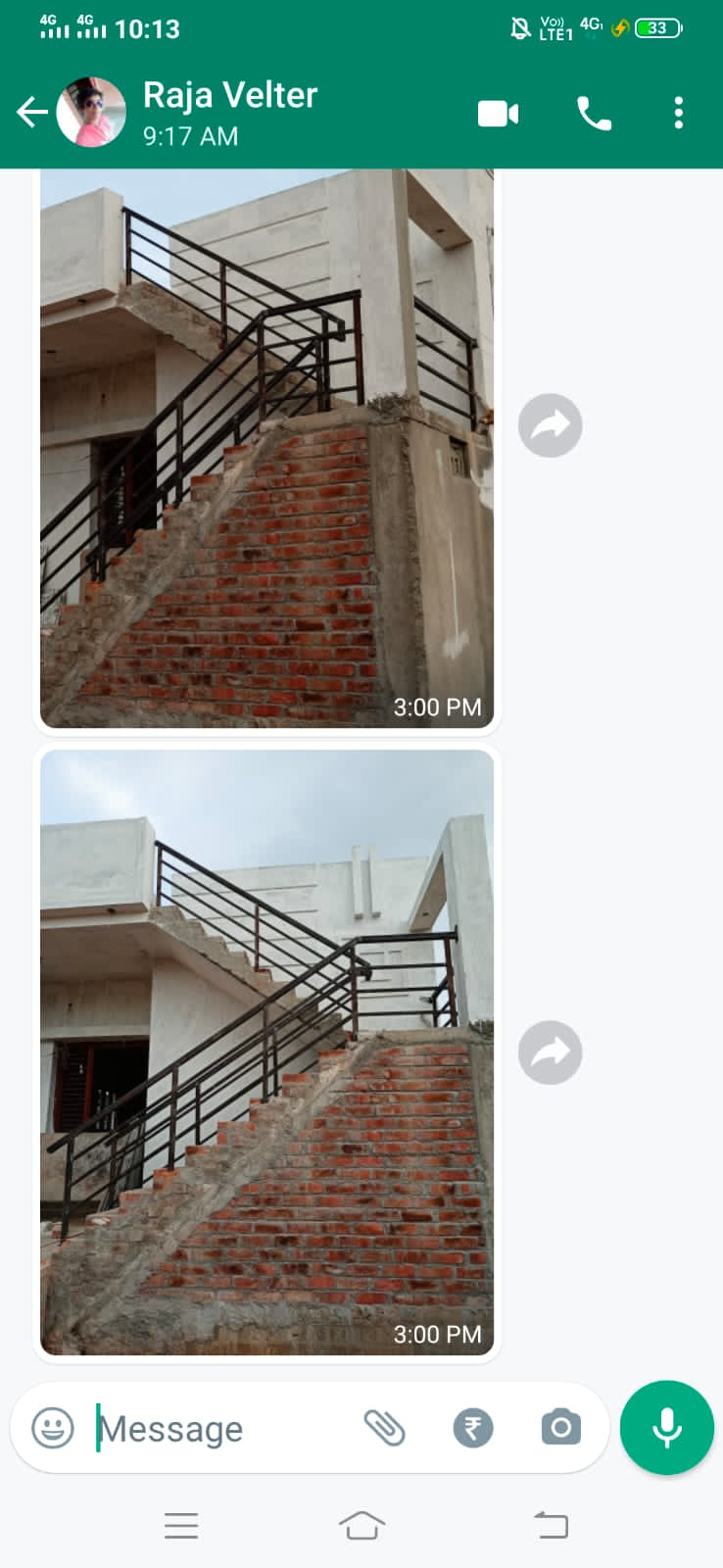Open the emoji picker
The image size is (723, 1568).
coord(53,1428)
